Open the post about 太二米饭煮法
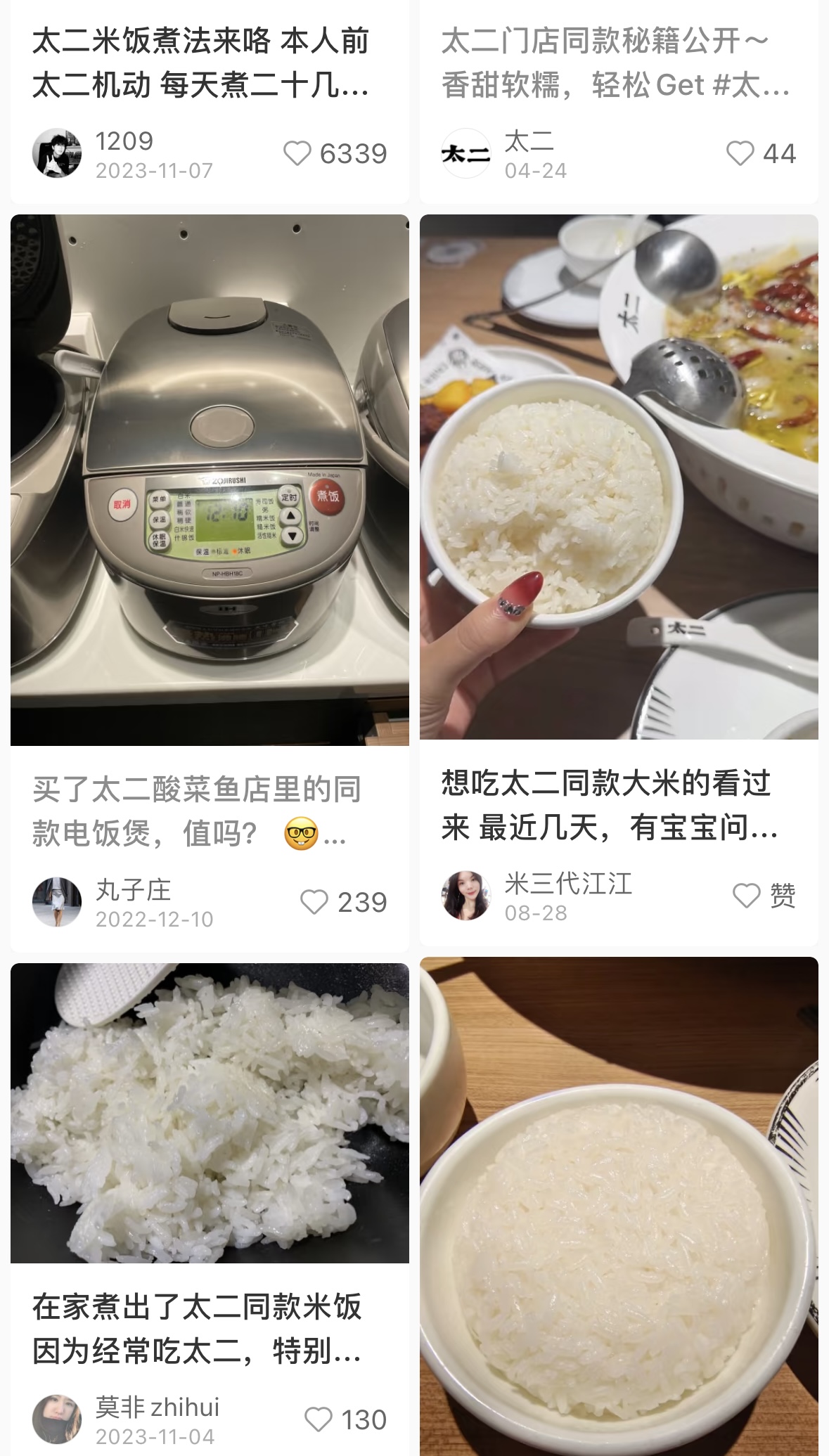Viewport: 829px width, 1456px height. [x=200, y=63]
